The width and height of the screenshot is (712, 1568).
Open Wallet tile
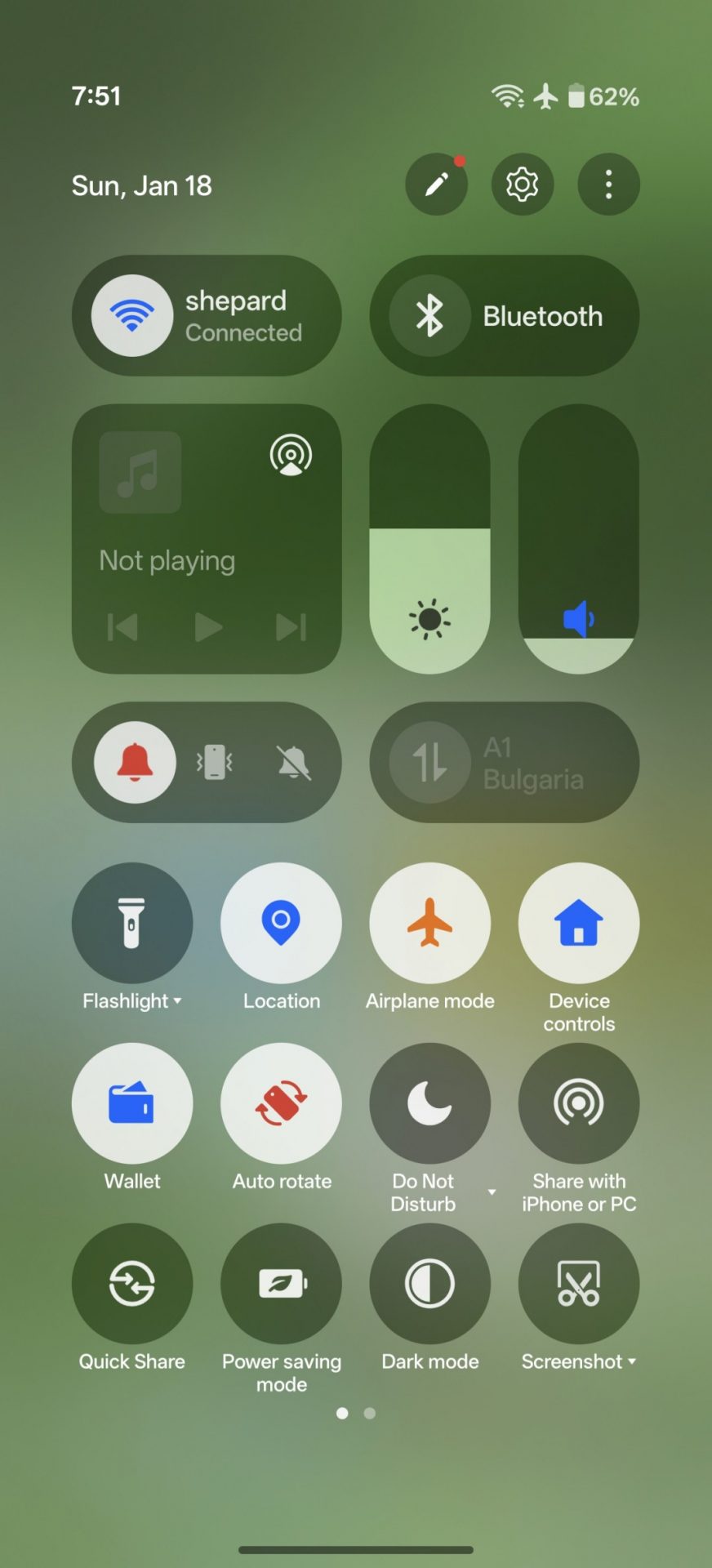tap(132, 1103)
